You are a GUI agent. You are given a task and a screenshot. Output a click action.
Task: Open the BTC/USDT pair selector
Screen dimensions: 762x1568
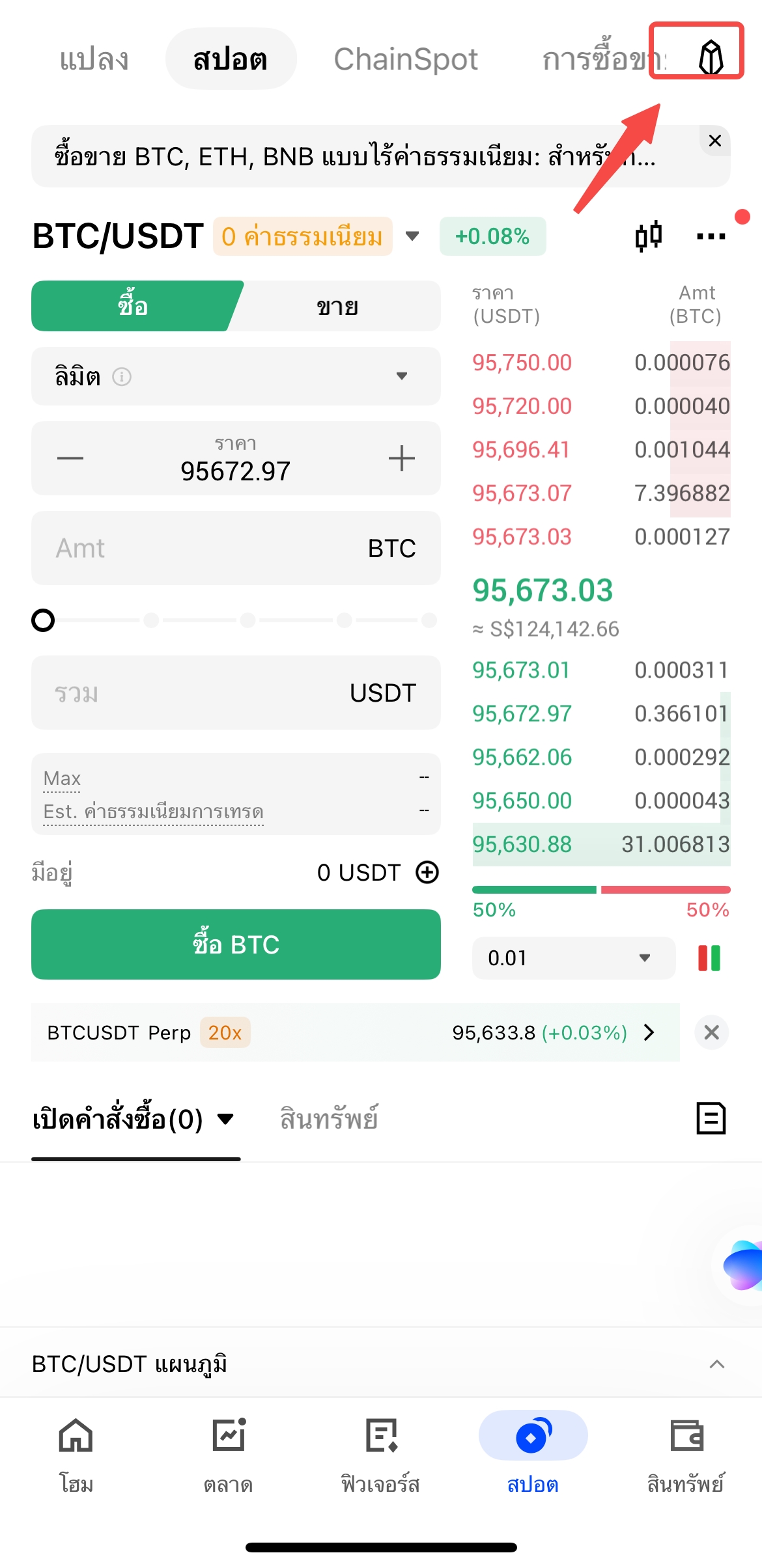click(x=412, y=236)
